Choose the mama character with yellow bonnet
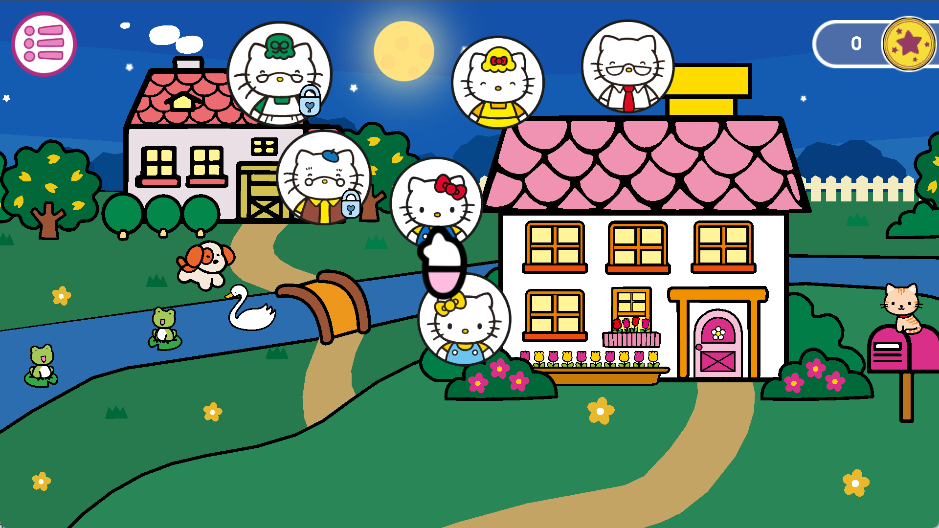This screenshot has height=528, width=939. pyautogui.click(x=498, y=83)
